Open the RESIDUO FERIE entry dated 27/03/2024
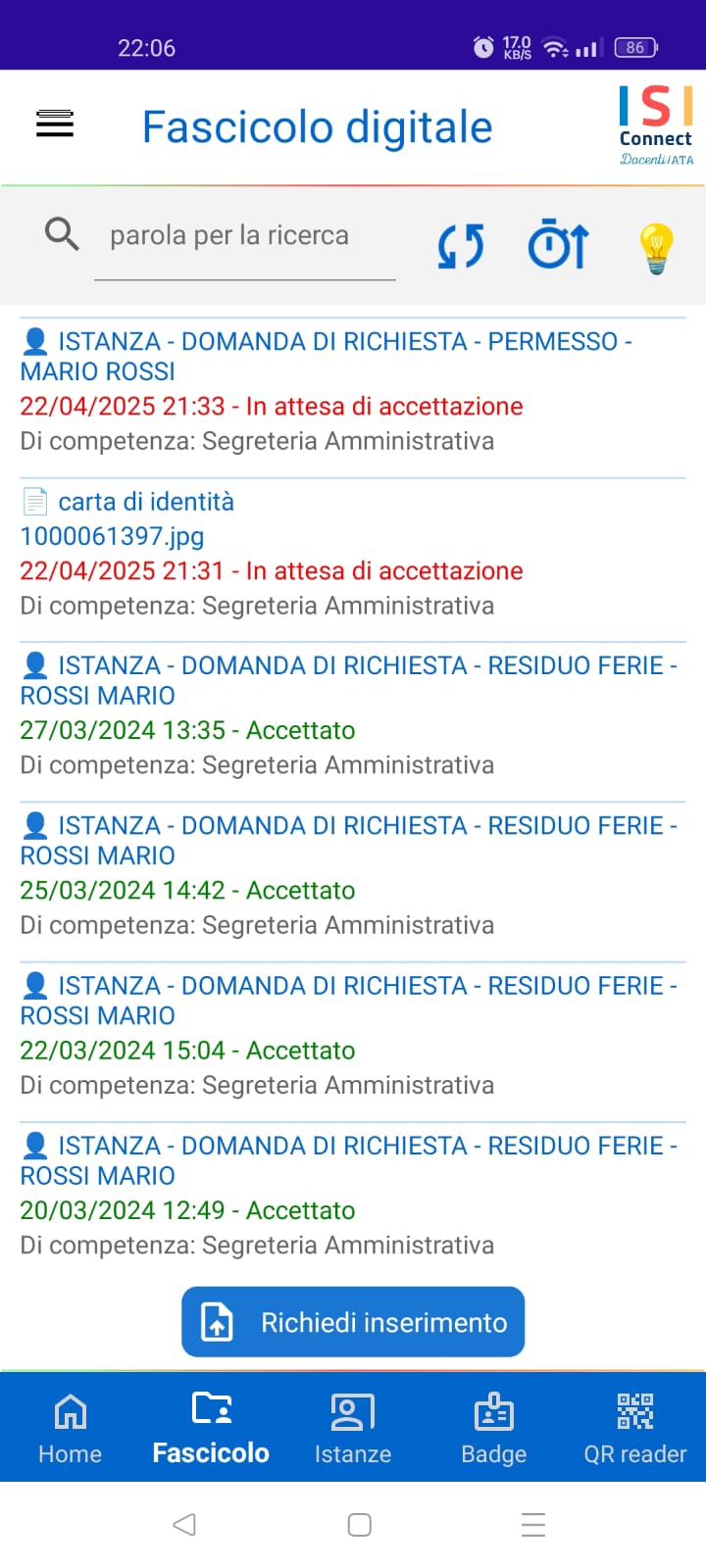Image resolution: width=706 pixels, height=1568 pixels. pos(353,715)
